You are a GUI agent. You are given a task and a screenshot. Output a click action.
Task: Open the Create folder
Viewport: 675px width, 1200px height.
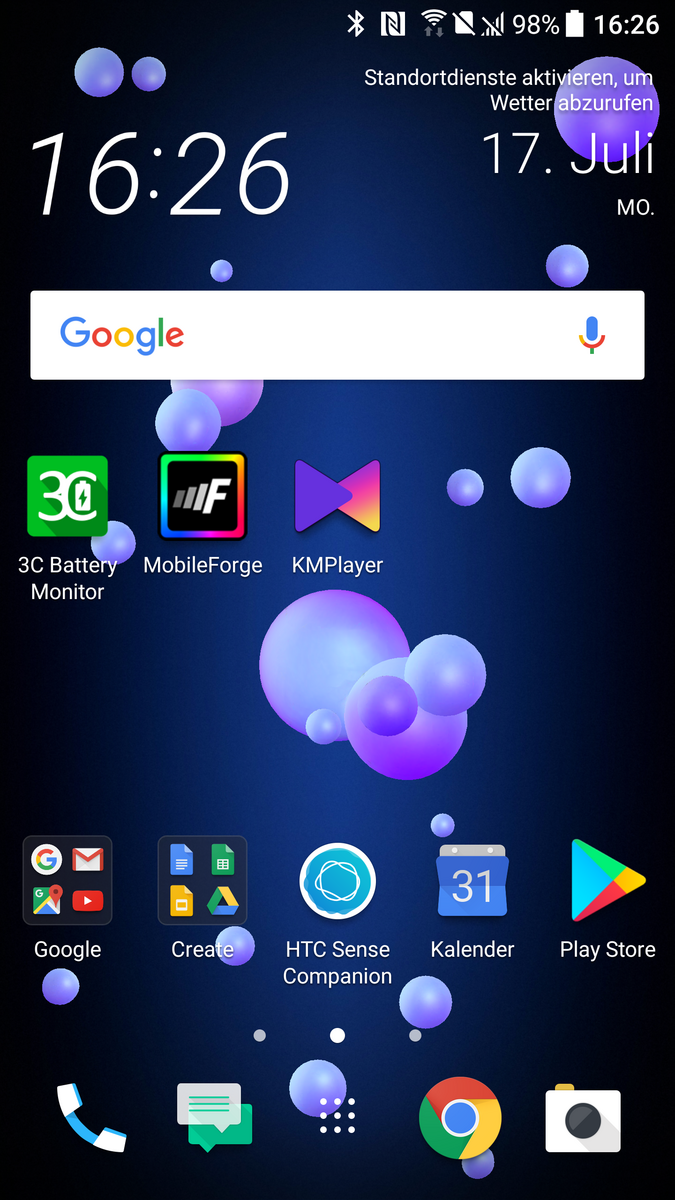(x=203, y=880)
